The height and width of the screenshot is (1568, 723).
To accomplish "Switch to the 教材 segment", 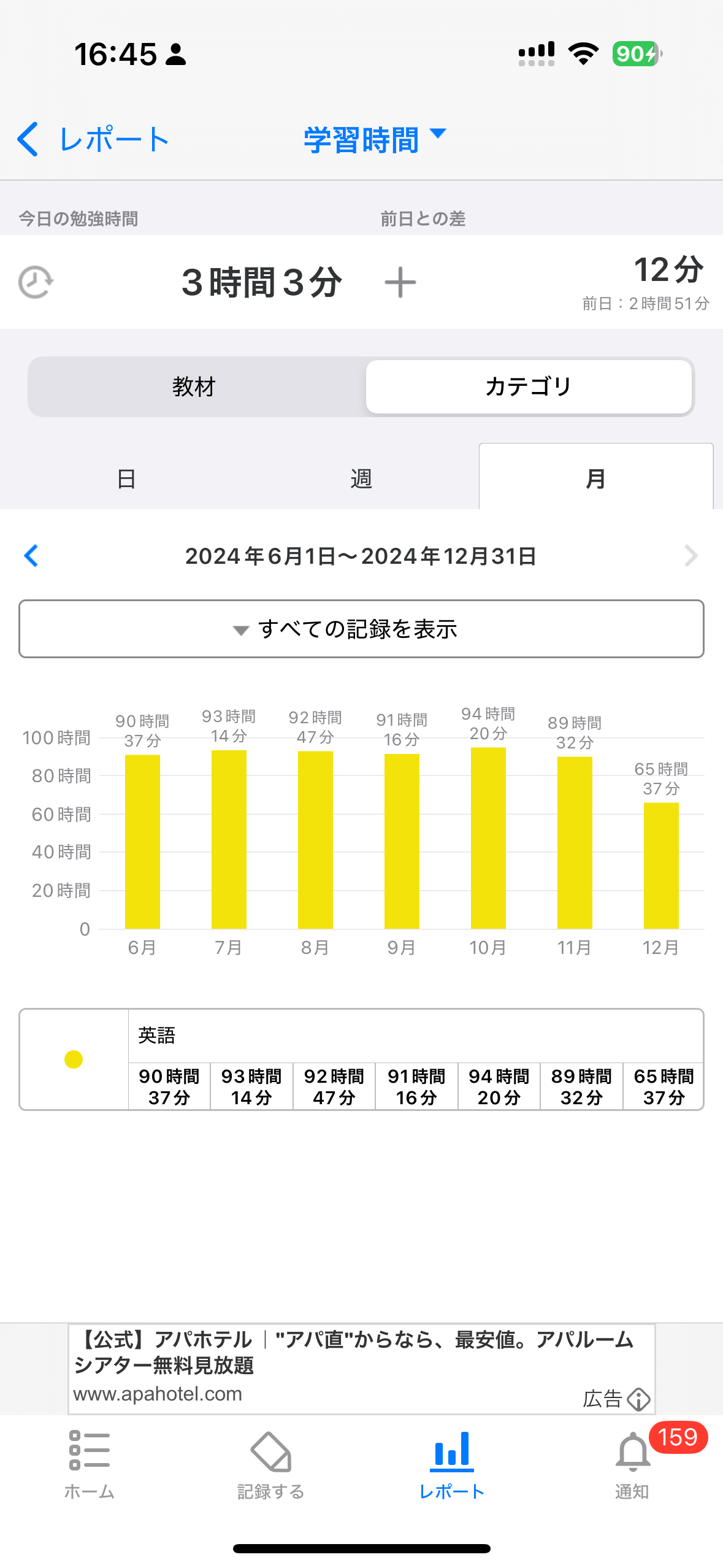I will (195, 387).
